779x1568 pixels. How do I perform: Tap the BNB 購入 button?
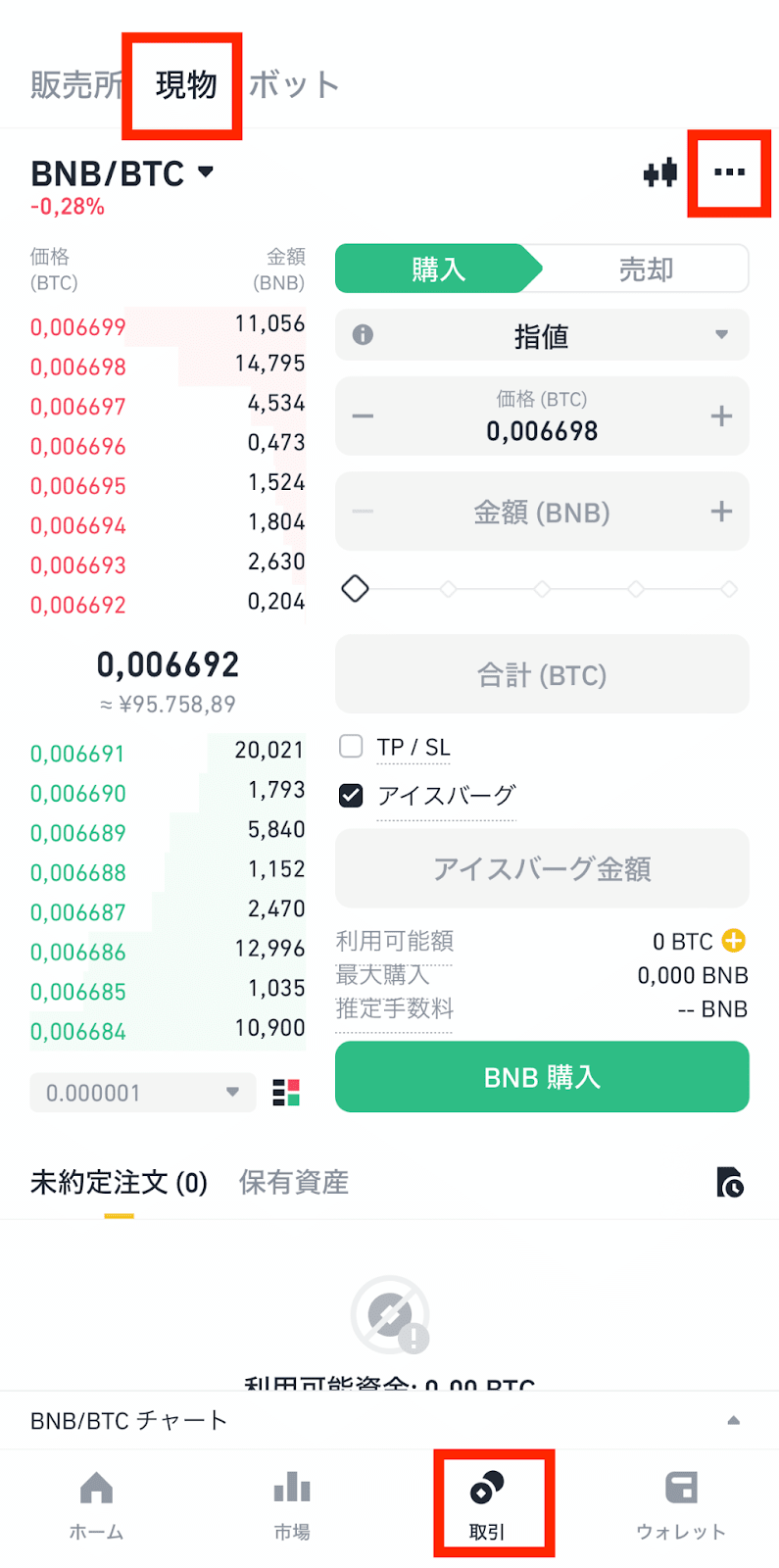click(542, 1077)
